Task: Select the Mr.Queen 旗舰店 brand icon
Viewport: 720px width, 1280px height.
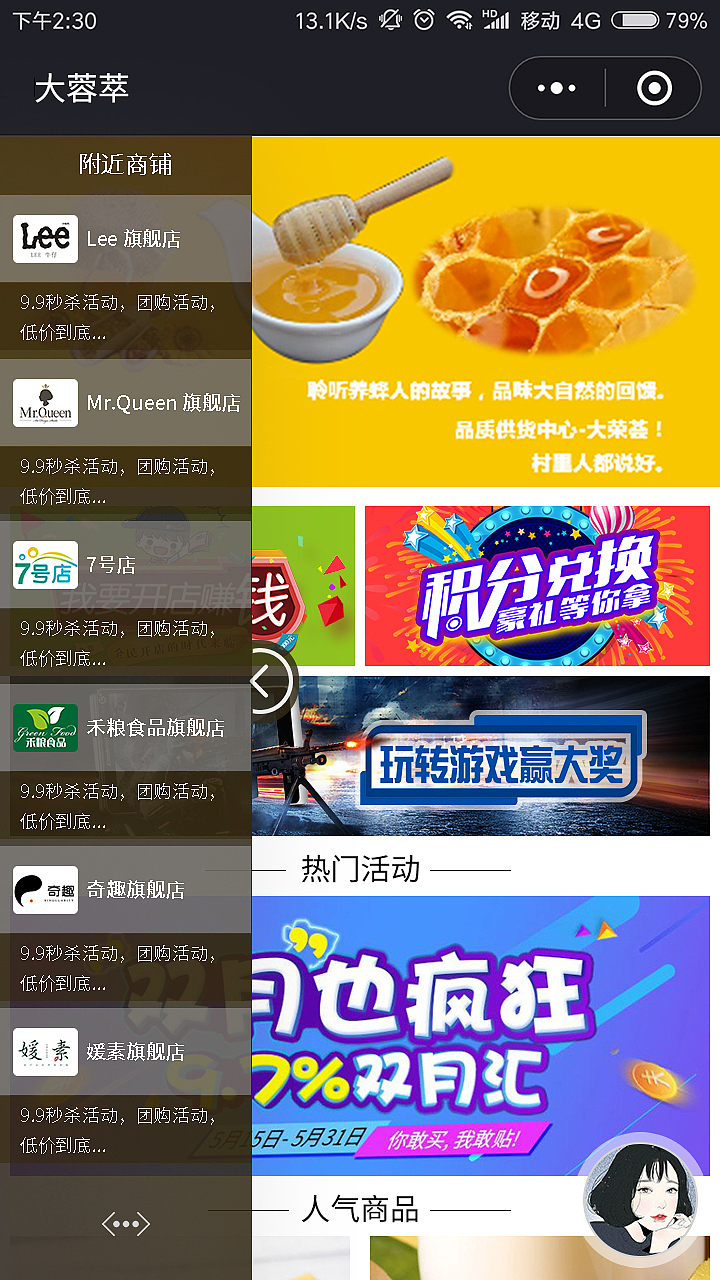Action: [44, 403]
